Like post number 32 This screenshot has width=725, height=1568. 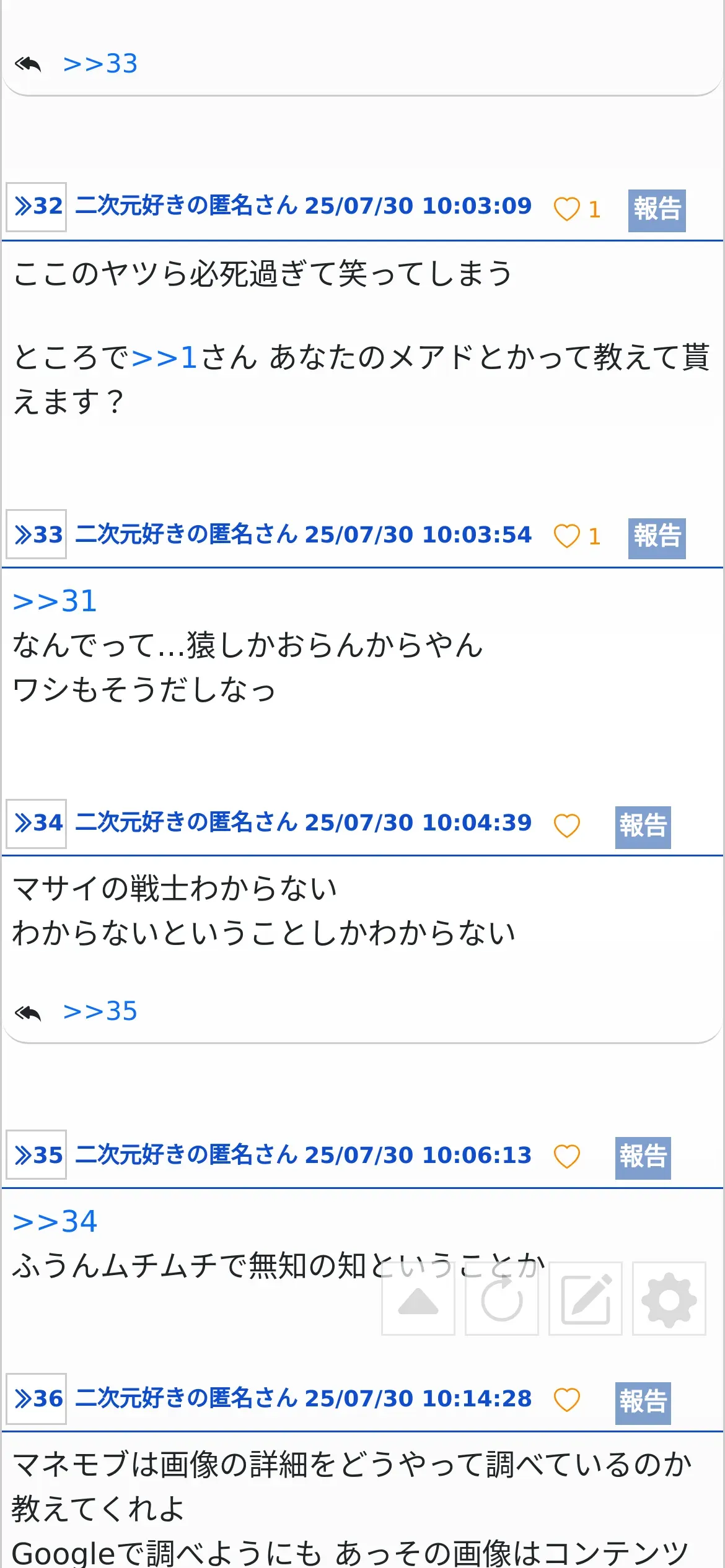(x=566, y=209)
